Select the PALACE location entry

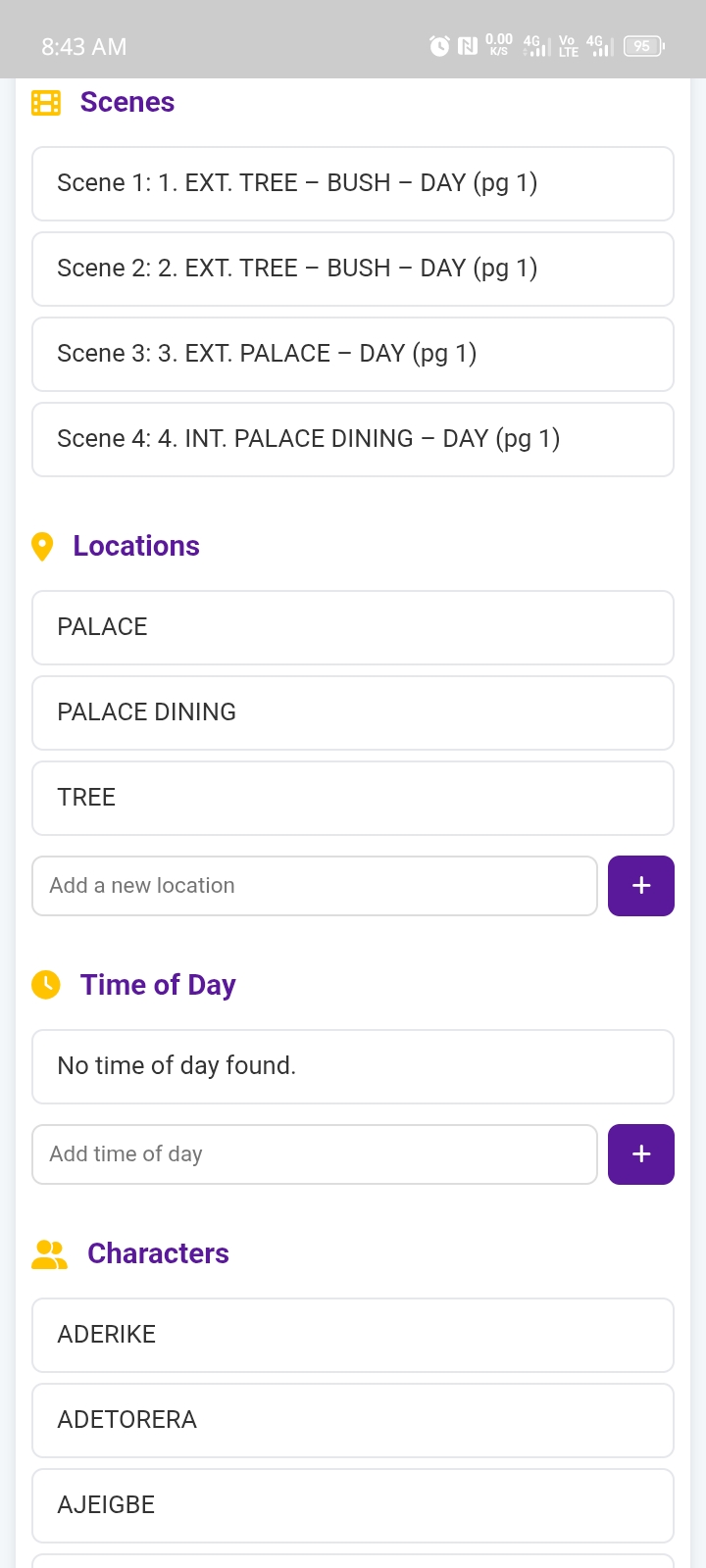(353, 627)
